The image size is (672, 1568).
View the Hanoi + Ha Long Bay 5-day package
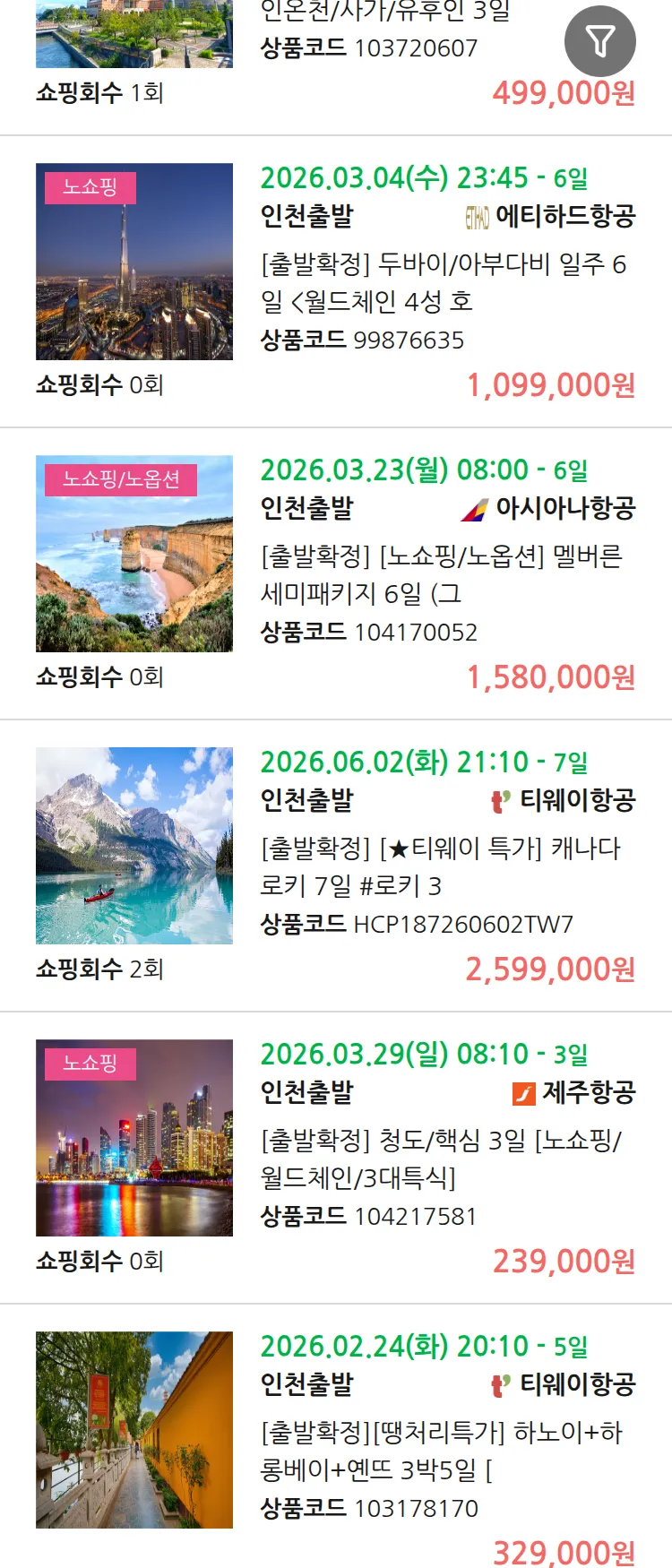pos(443,1451)
